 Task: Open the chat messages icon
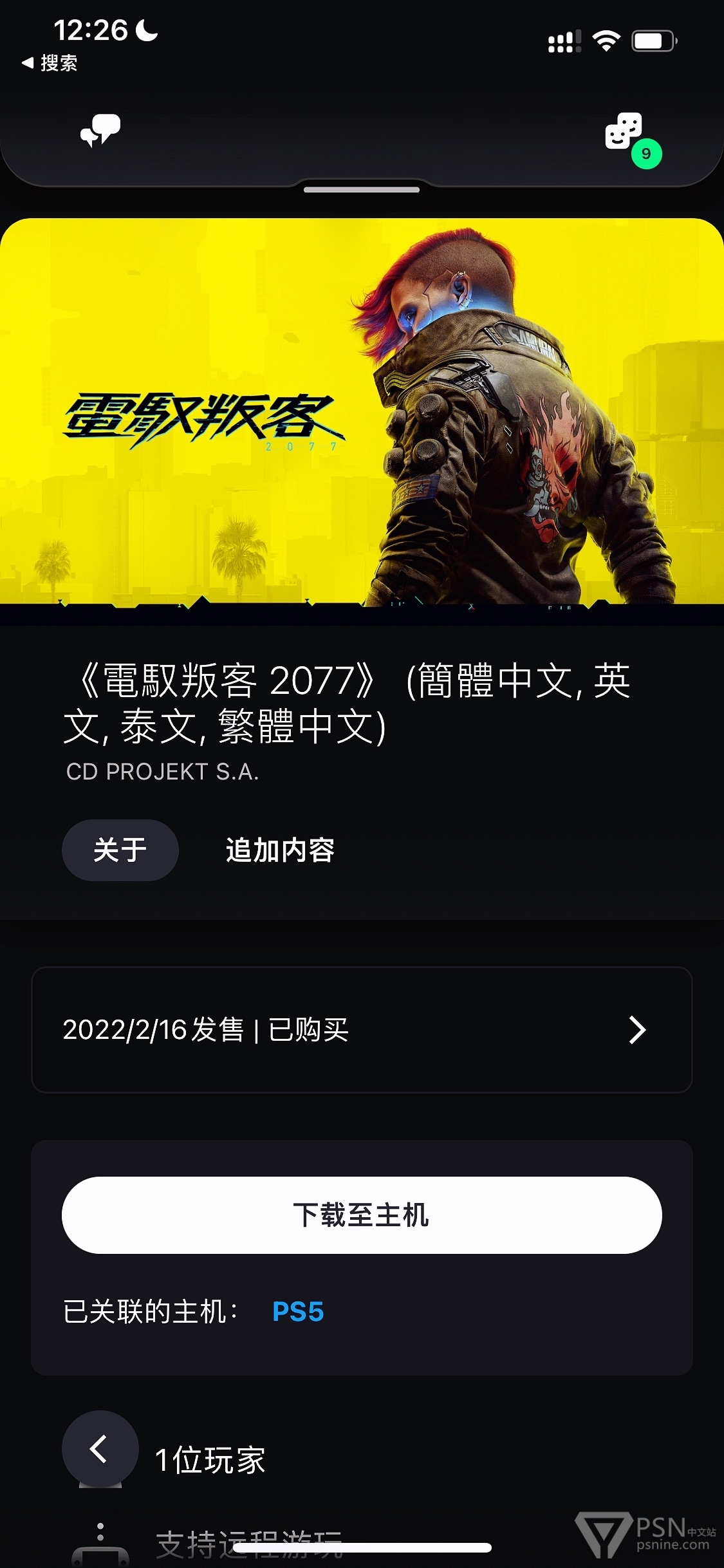pyautogui.click(x=100, y=131)
